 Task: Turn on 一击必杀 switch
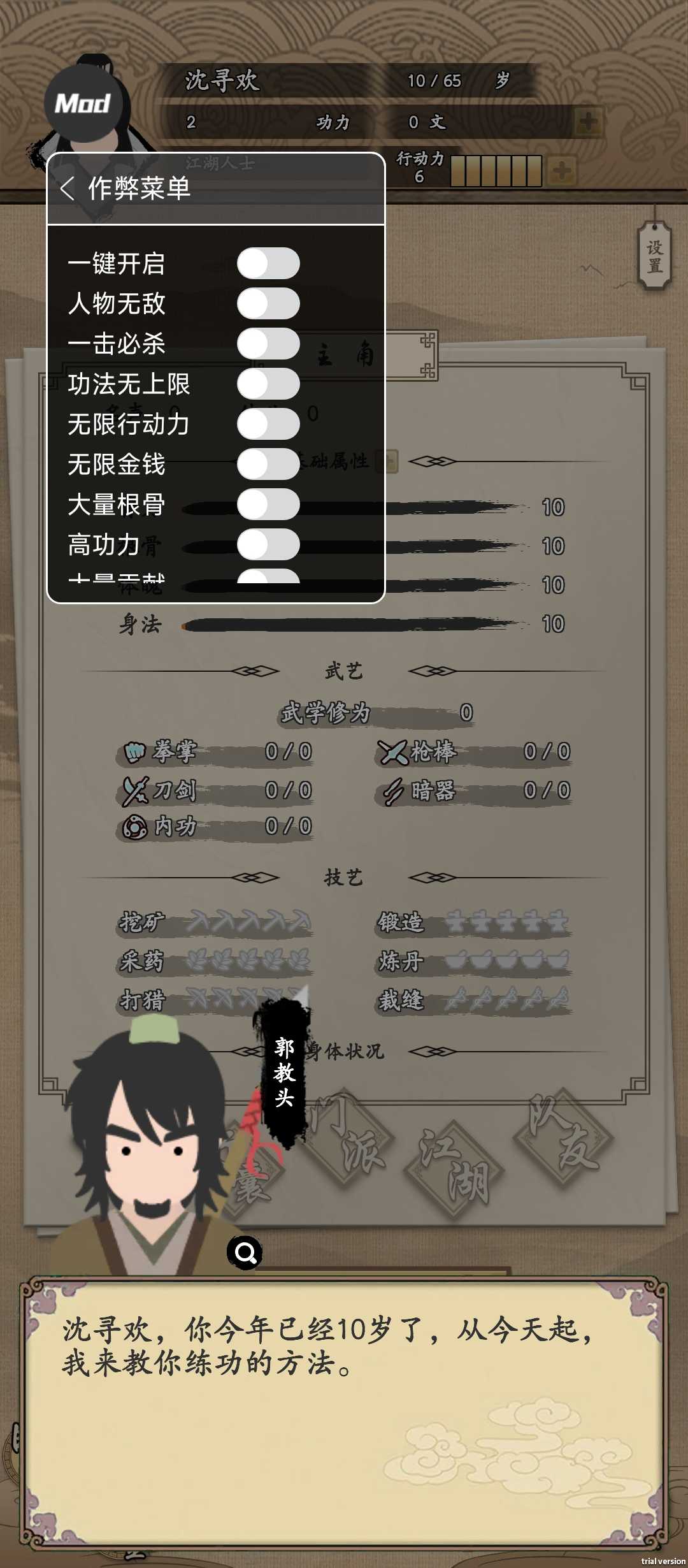click(268, 344)
